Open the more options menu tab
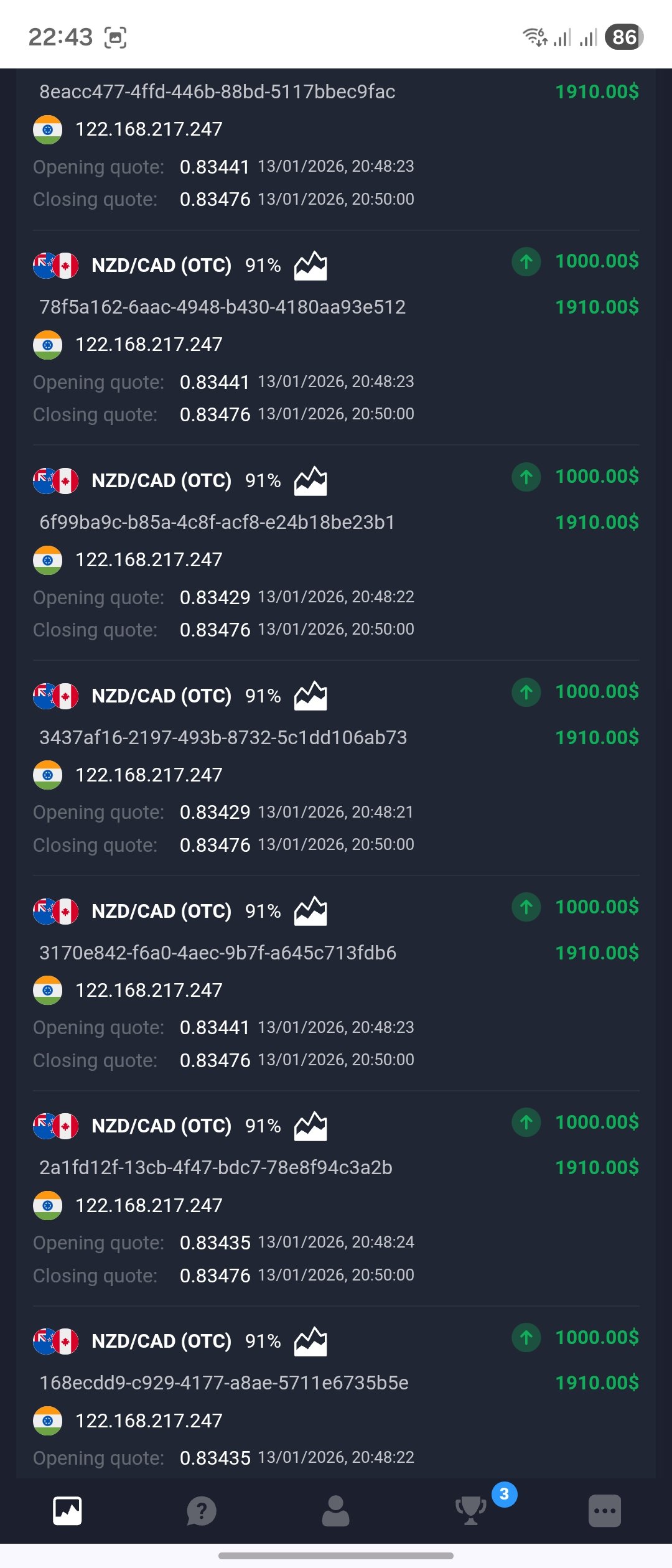The image size is (672, 1568). click(604, 1511)
